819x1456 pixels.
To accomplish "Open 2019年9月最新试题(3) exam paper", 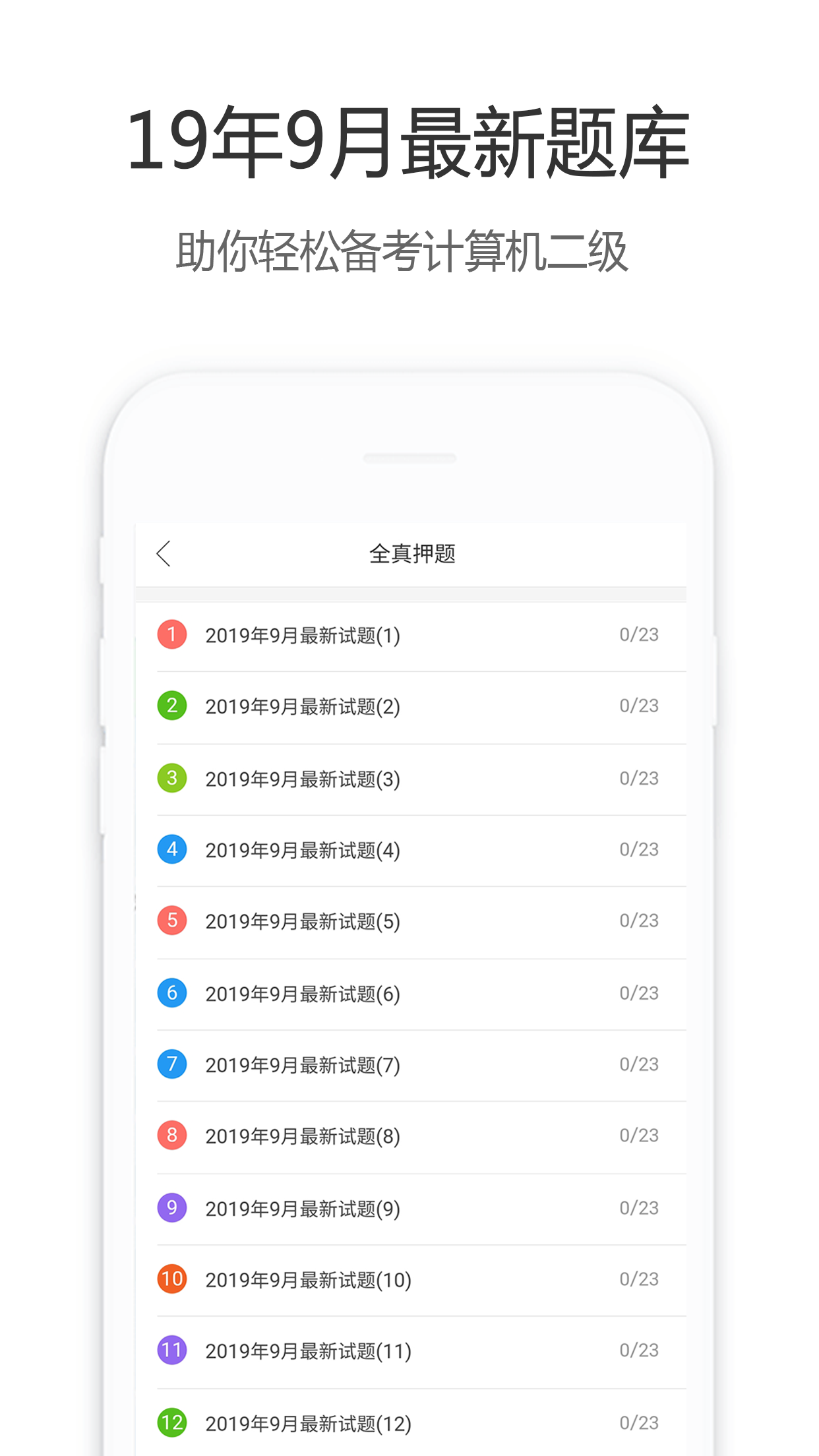I will 303,778.
